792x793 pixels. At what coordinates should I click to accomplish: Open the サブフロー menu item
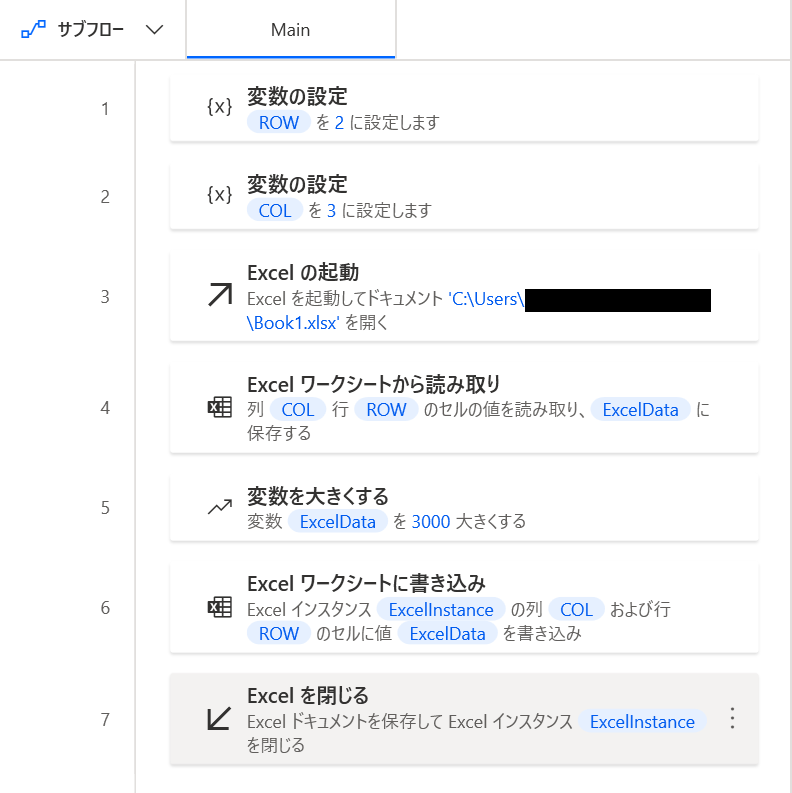pos(90,29)
